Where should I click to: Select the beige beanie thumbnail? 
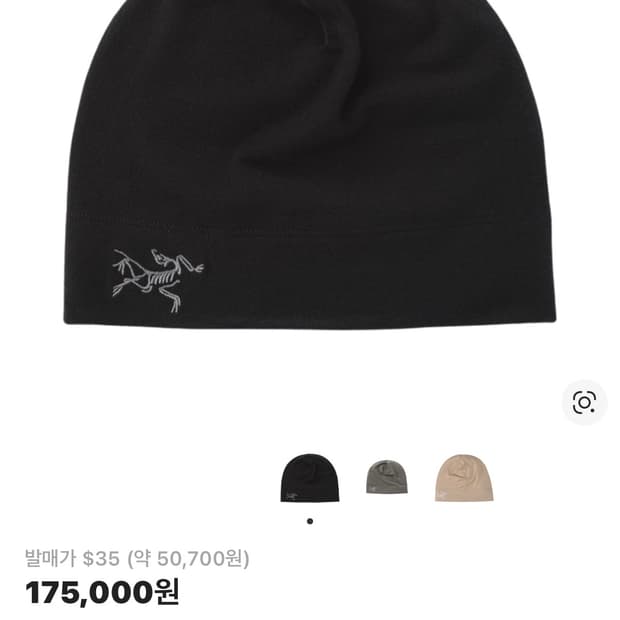tap(464, 477)
